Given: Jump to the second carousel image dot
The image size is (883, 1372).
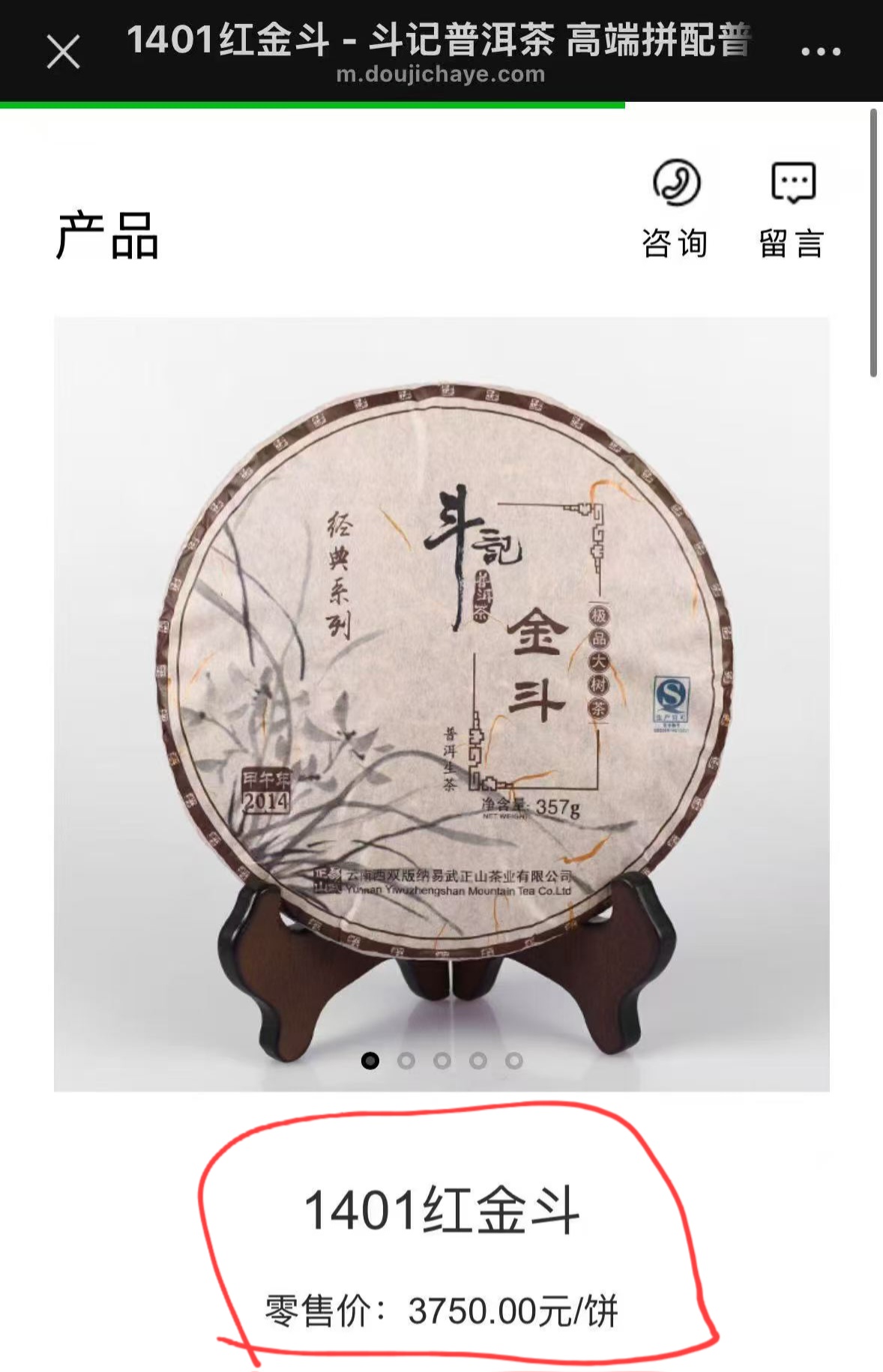Looking at the screenshot, I should pyautogui.click(x=406, y=1060).
